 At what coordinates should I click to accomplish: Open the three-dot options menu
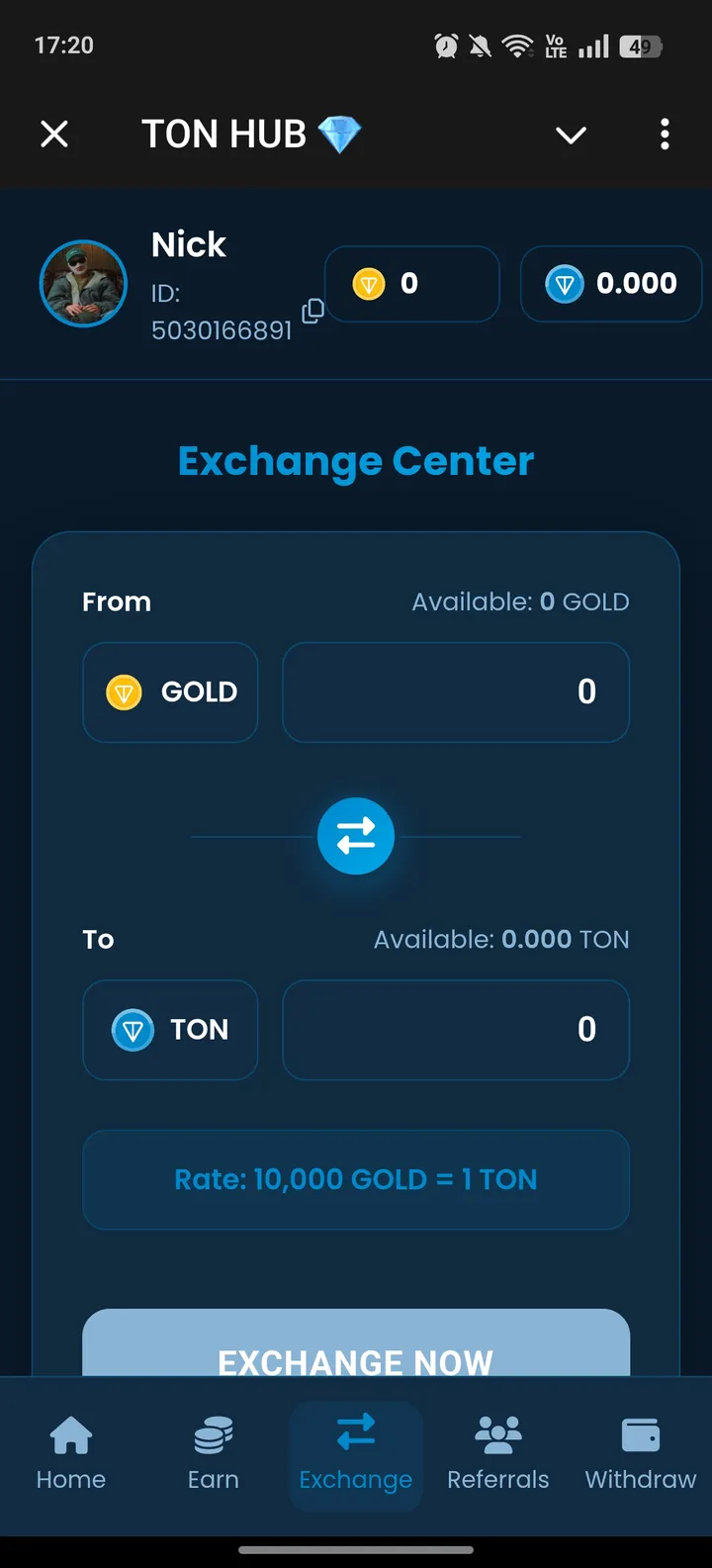[664, 134]
